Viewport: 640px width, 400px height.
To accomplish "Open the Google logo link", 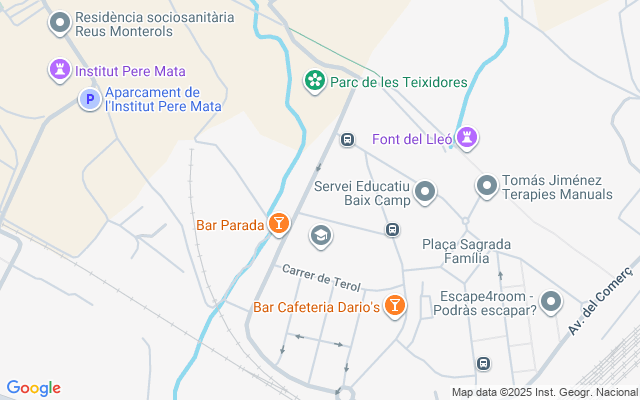I will pyautogui.click(x=33, y=388).
